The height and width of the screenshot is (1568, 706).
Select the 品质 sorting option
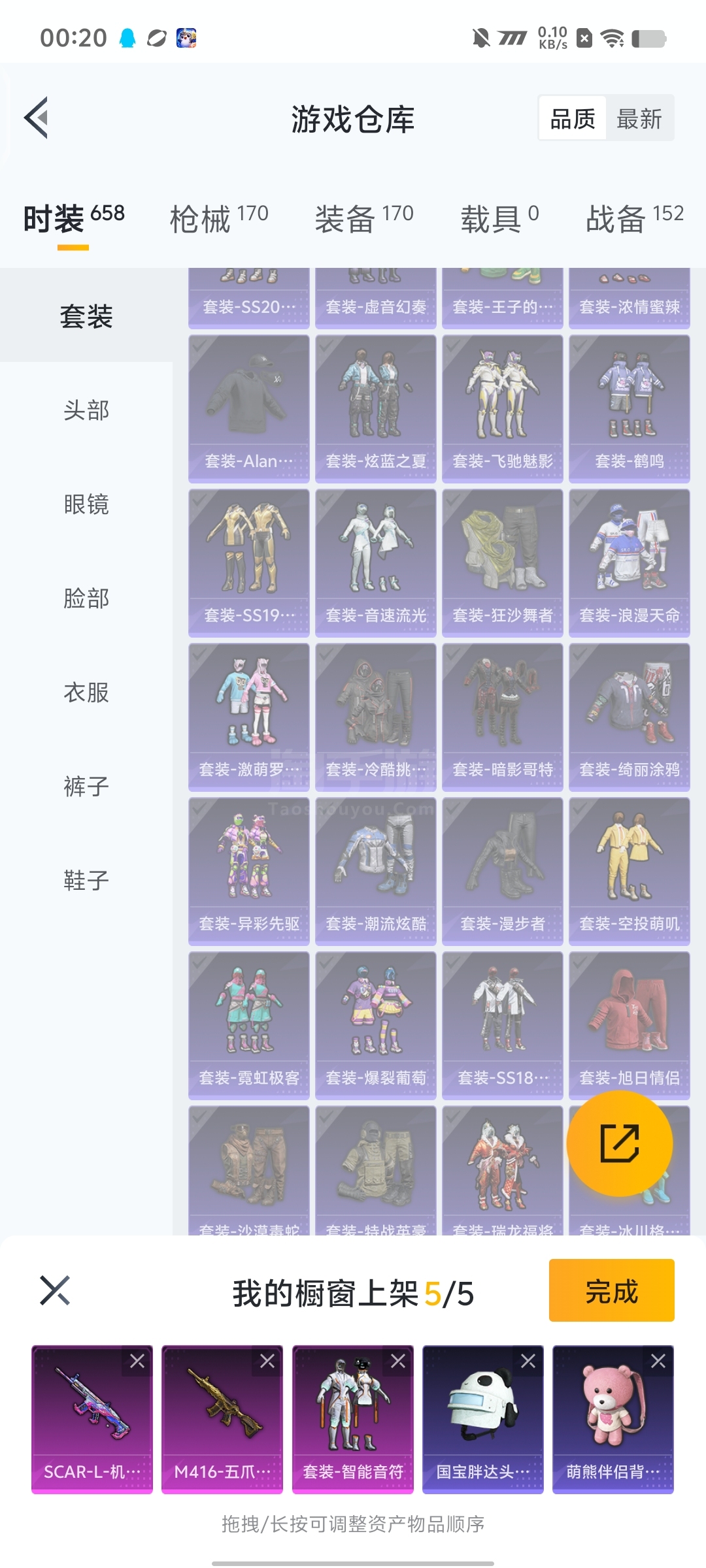tap(573, 119)
